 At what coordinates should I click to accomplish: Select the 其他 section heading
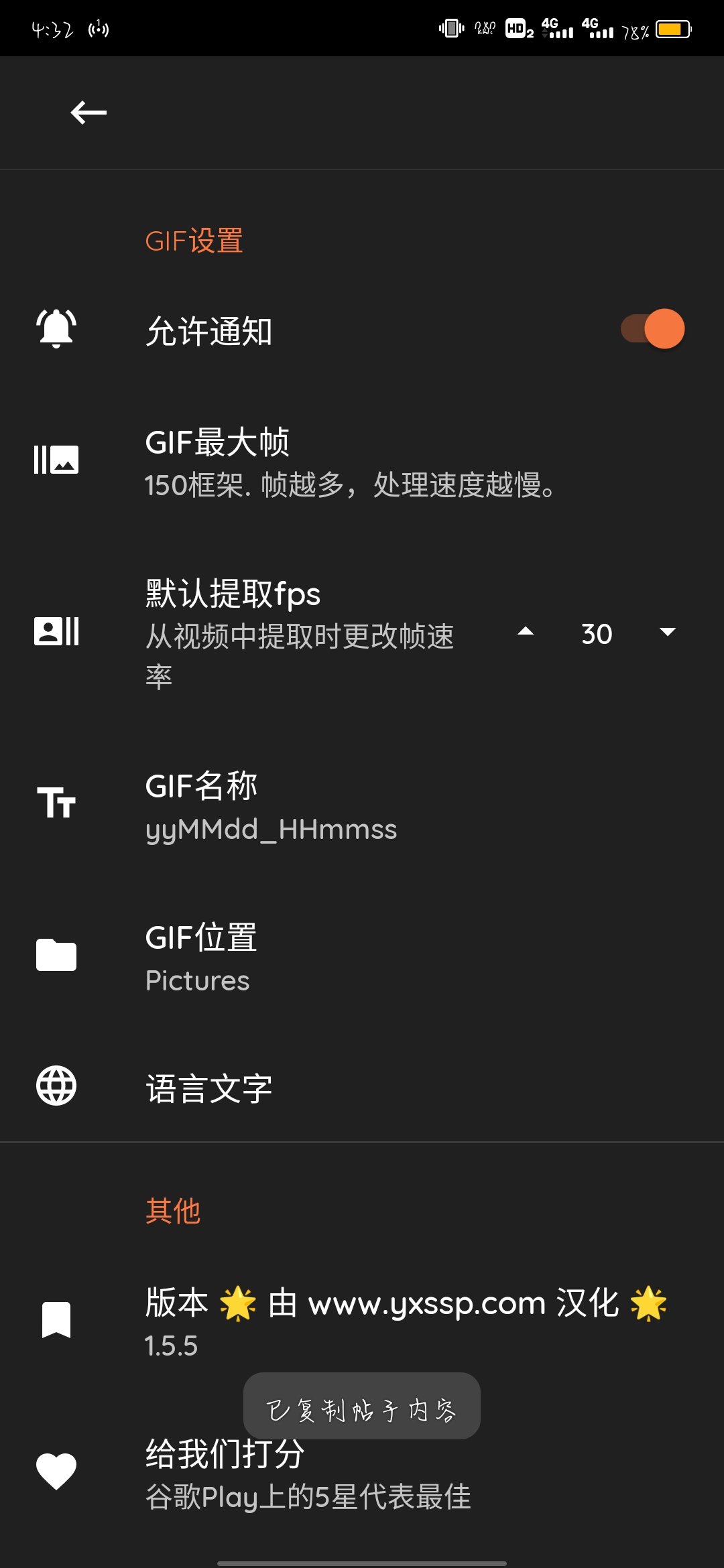pos(173,1210)
